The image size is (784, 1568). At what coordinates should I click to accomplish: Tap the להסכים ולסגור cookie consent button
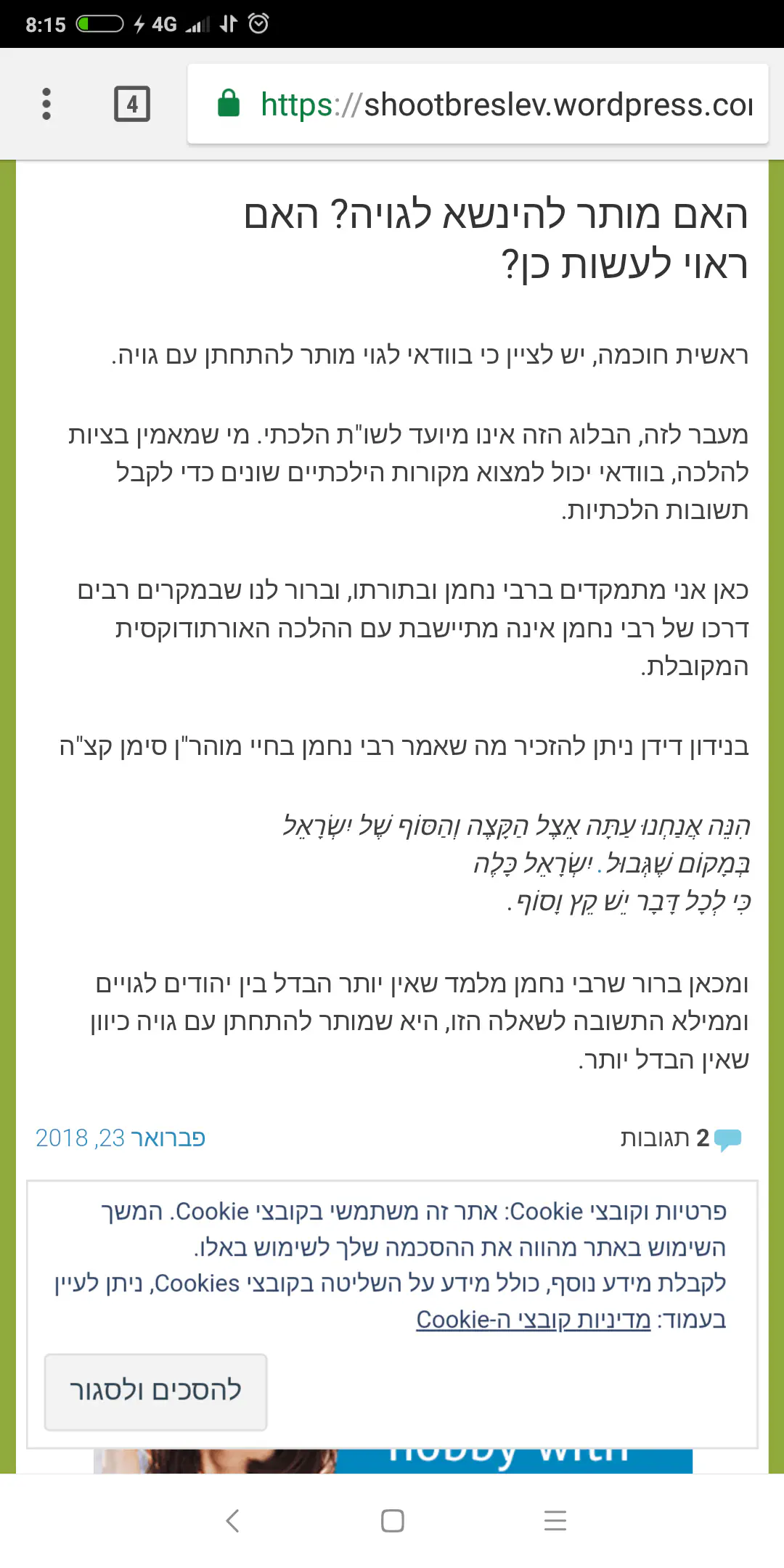coord(155,1392)
